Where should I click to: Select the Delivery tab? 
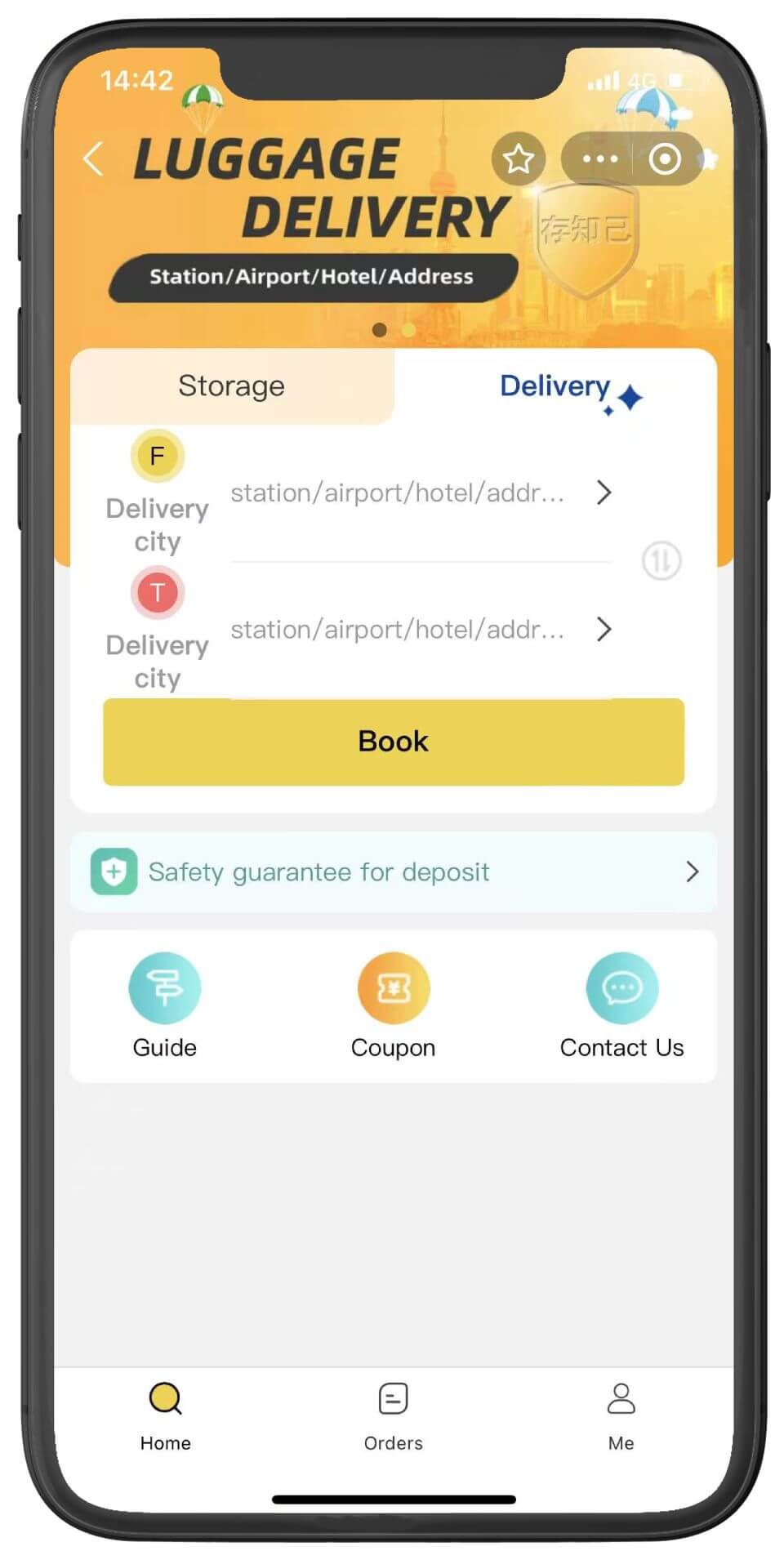click(x=555, y=386)
